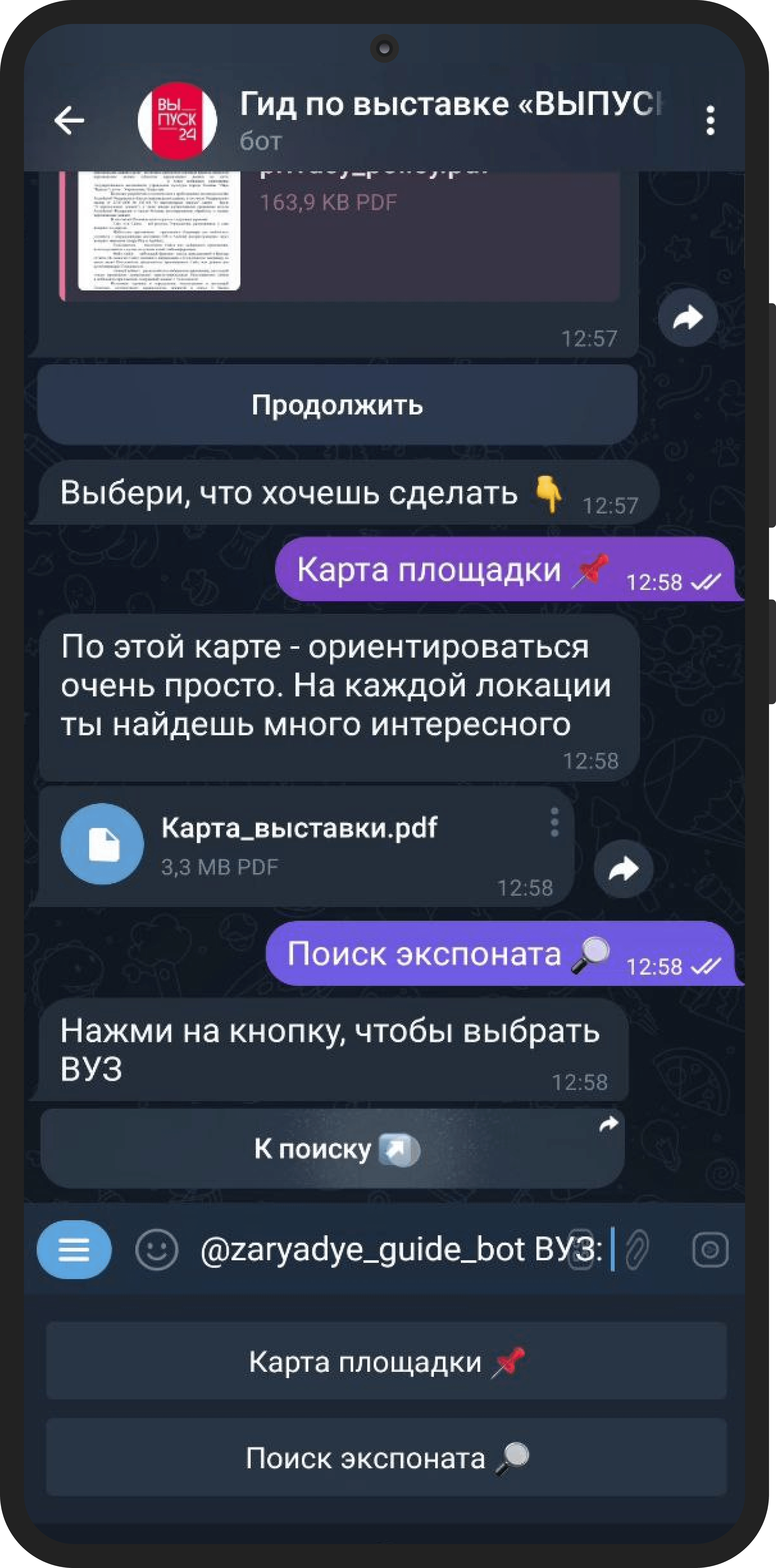
Task: Open the emoji picker
Action: (156, 1250)
